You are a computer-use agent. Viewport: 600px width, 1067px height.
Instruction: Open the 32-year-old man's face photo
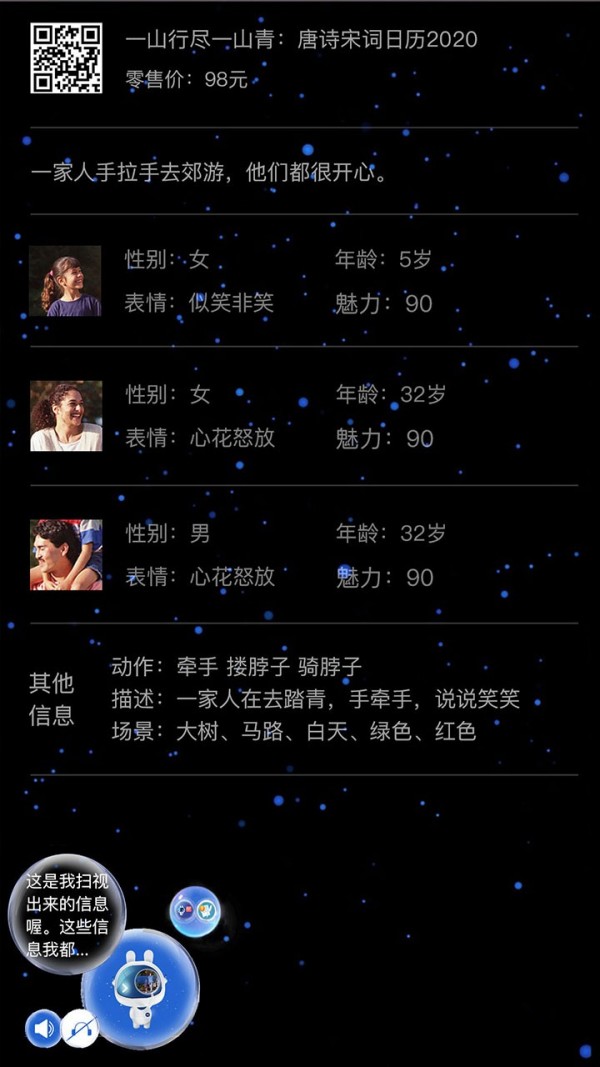click(x=65, y=554)
